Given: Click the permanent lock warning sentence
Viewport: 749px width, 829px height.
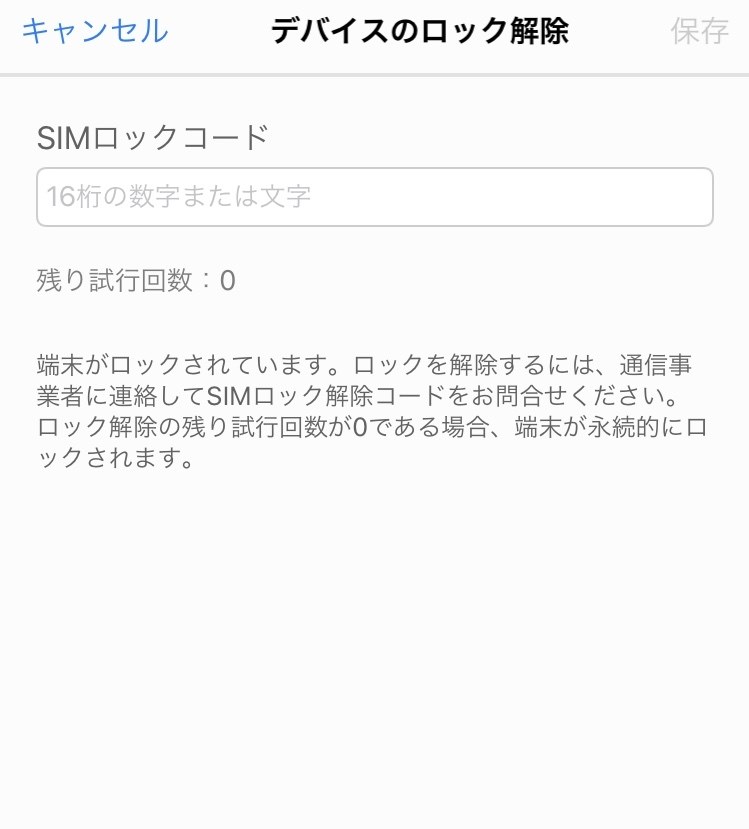Looking at the screenshot, I should click(x=374, y=441).
